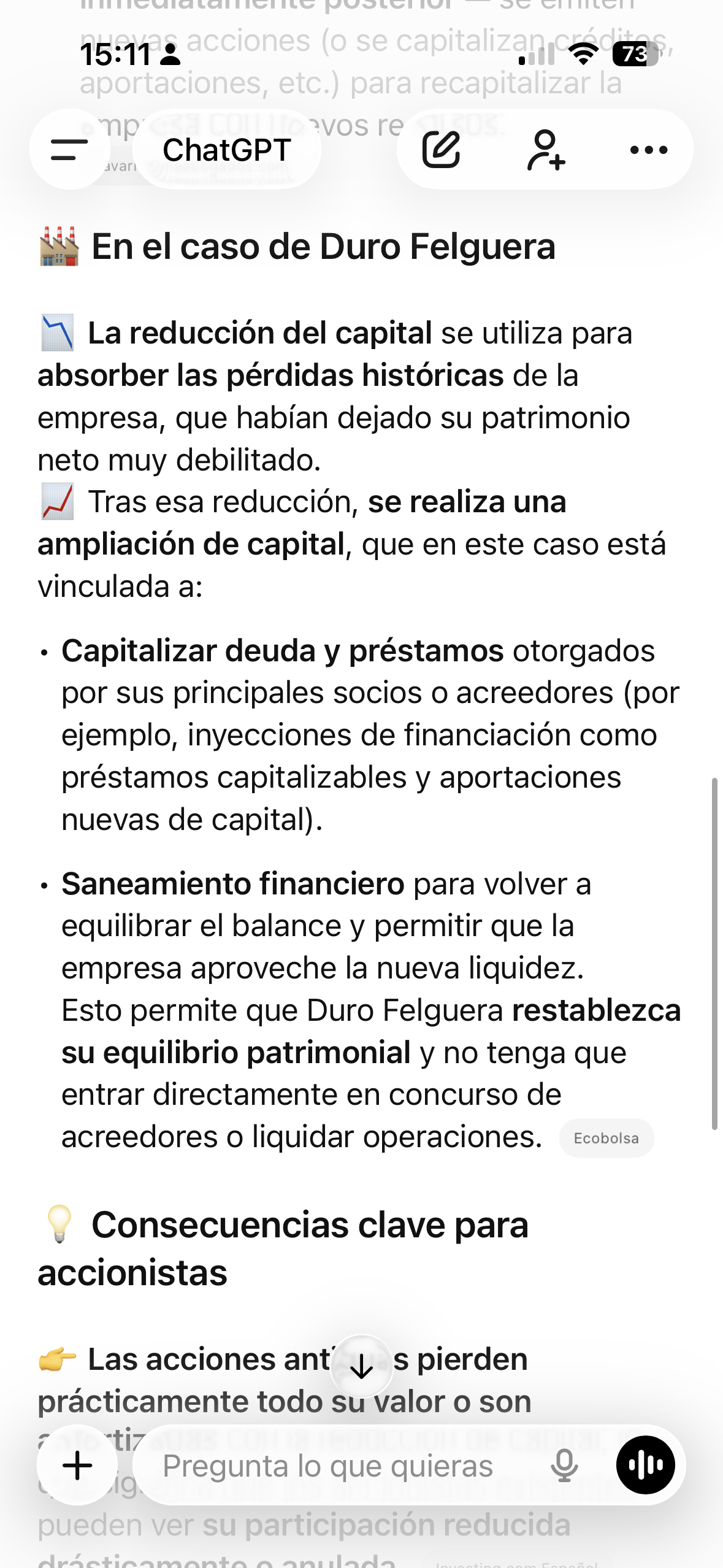
Task: Start a new chat
Action: pyautogui.click(x=441, y=149)
